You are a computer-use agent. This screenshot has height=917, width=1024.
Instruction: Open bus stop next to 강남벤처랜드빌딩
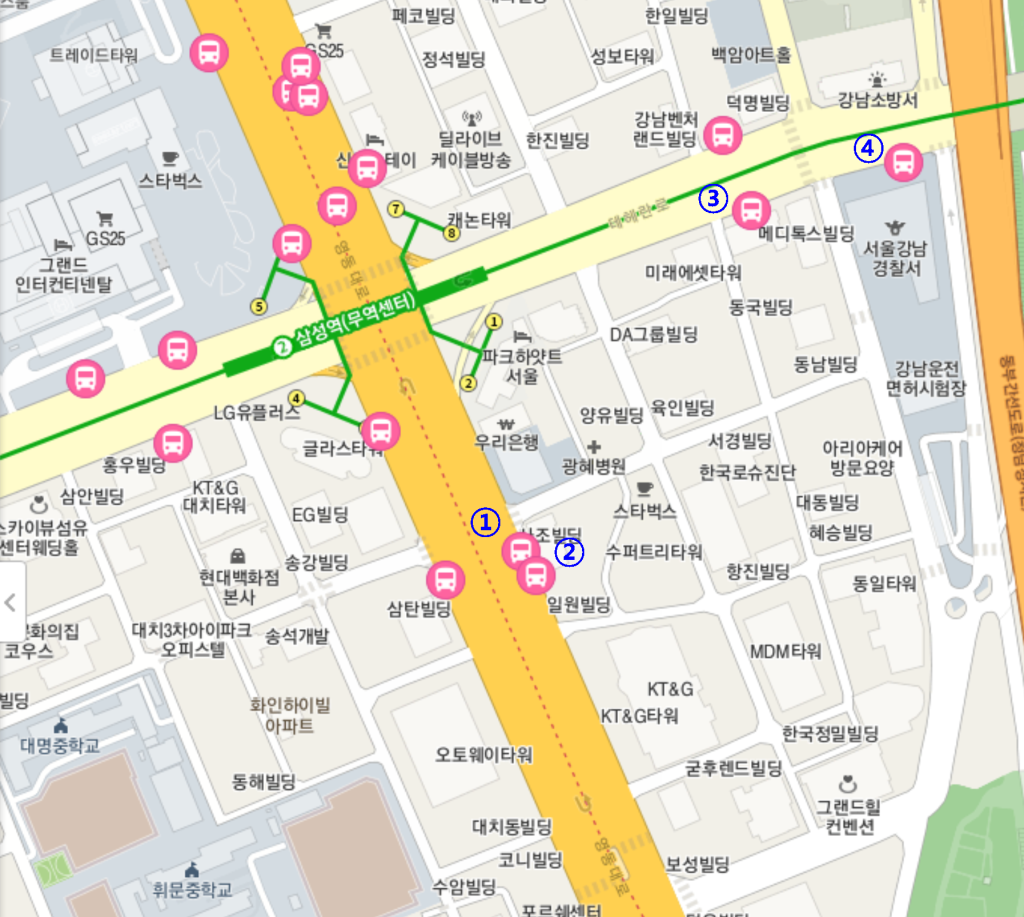[722, 134]
